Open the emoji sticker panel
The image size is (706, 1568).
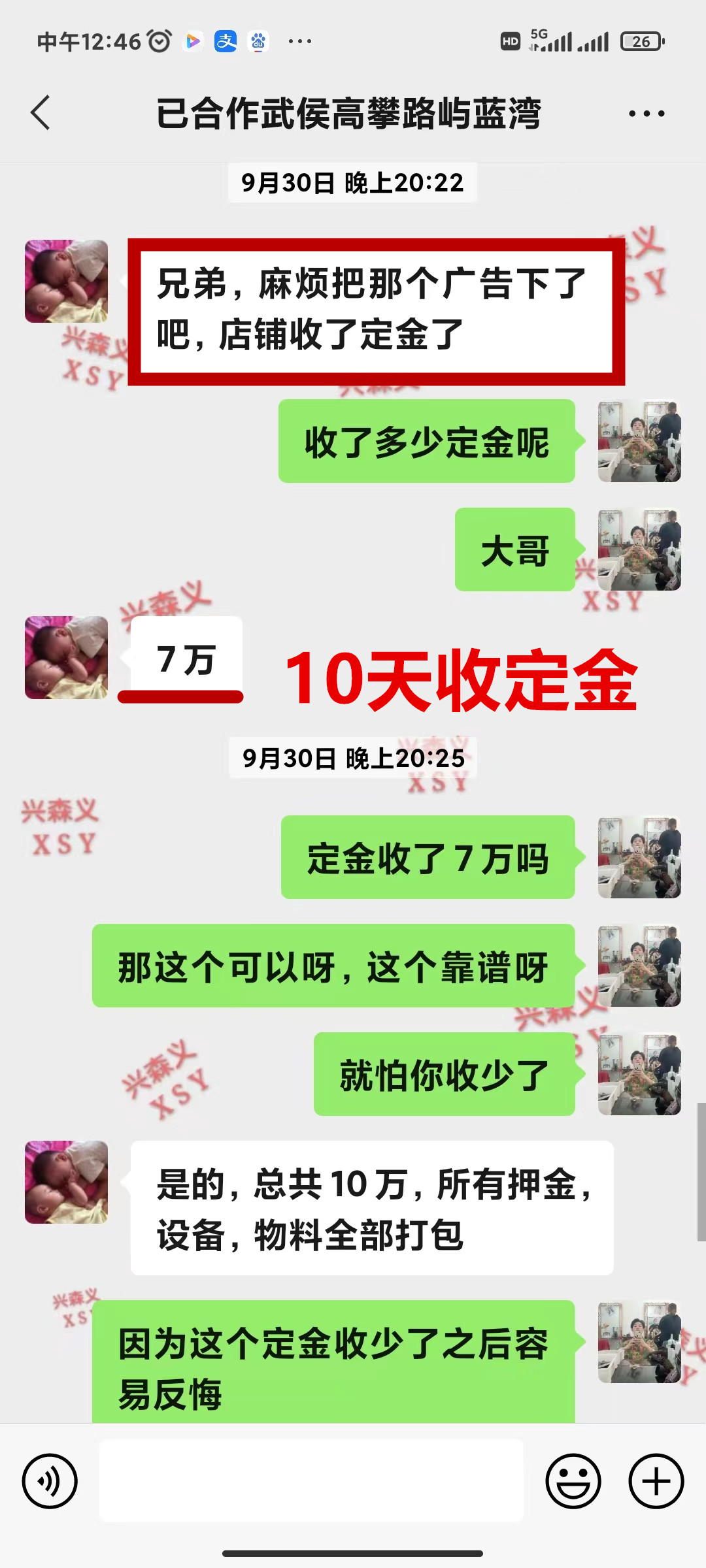573,1481
